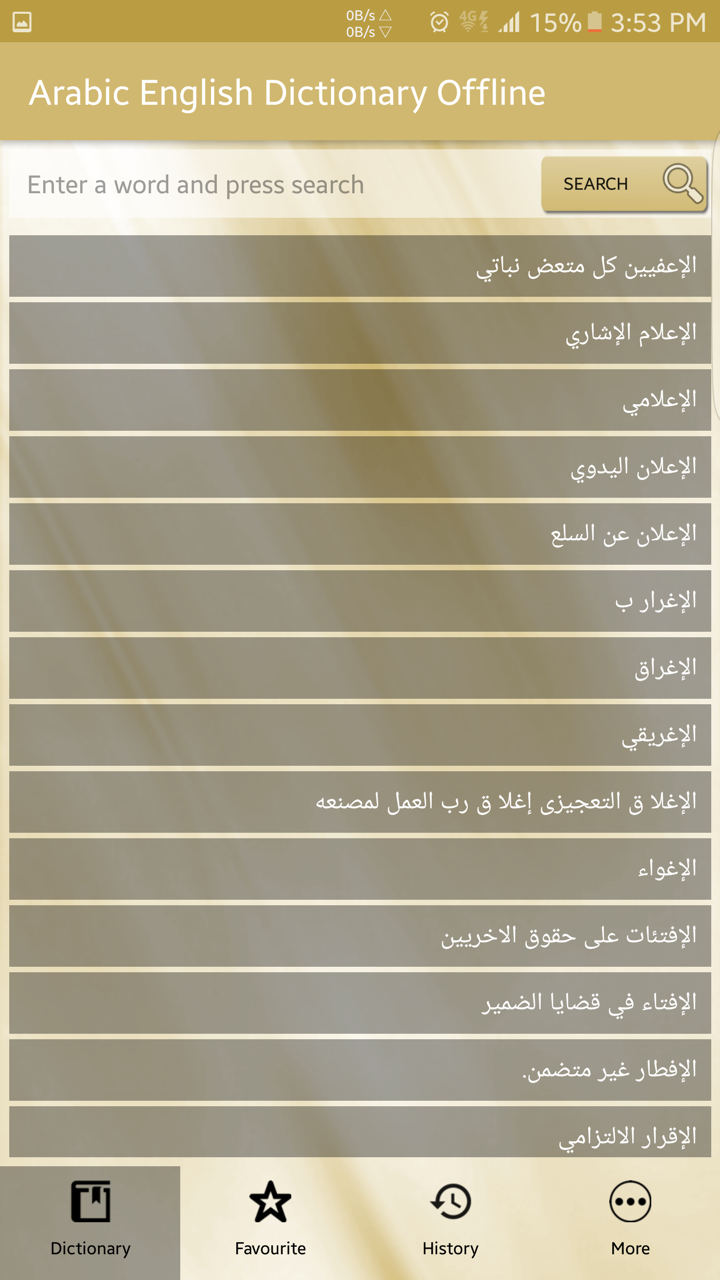Click the magnifying glass search icon
720x1280 pixels.
click(681, 184)
